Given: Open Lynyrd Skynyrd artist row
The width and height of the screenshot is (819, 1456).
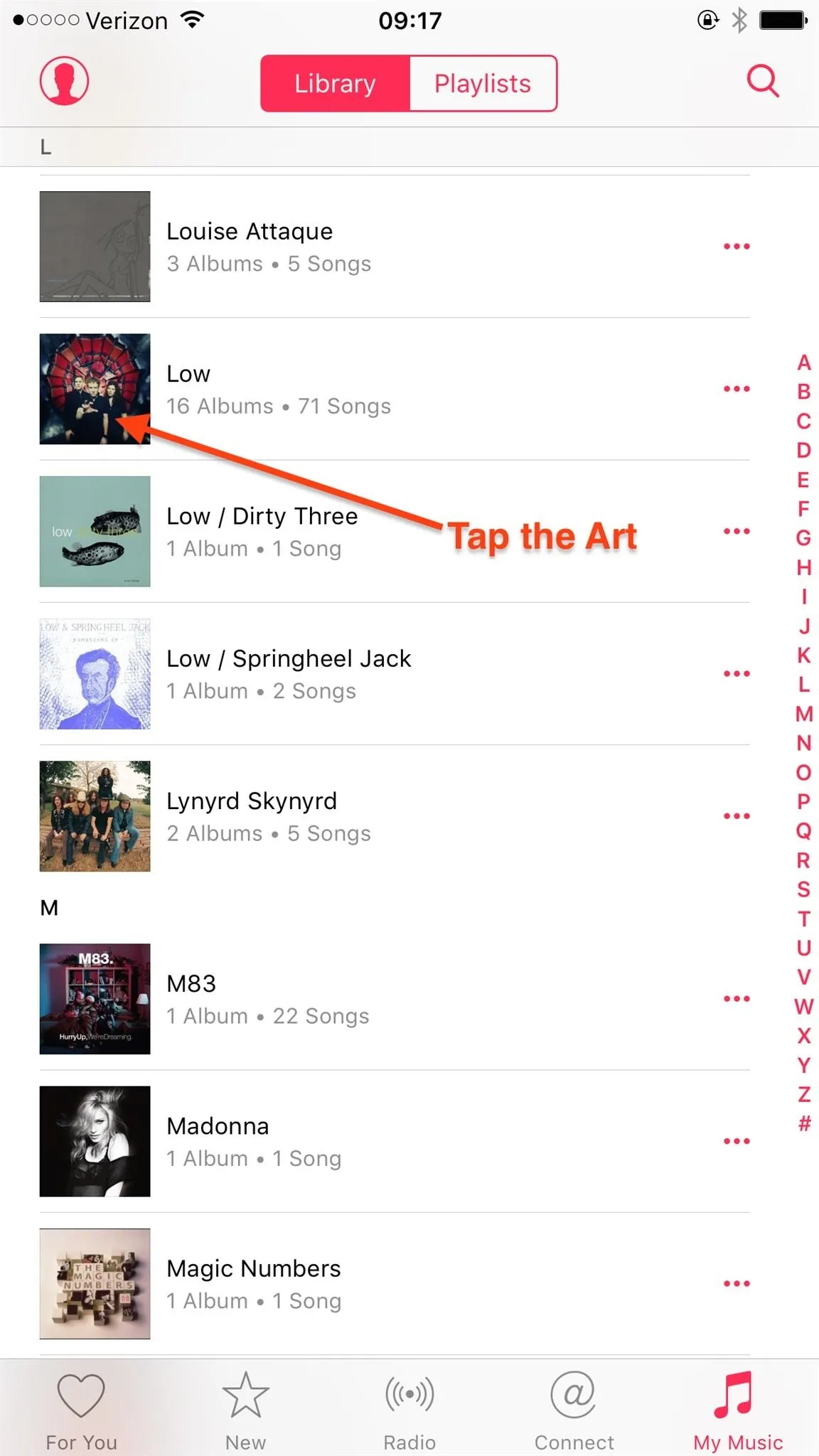Looking at the screenshot, I should [x=395, y=816].
